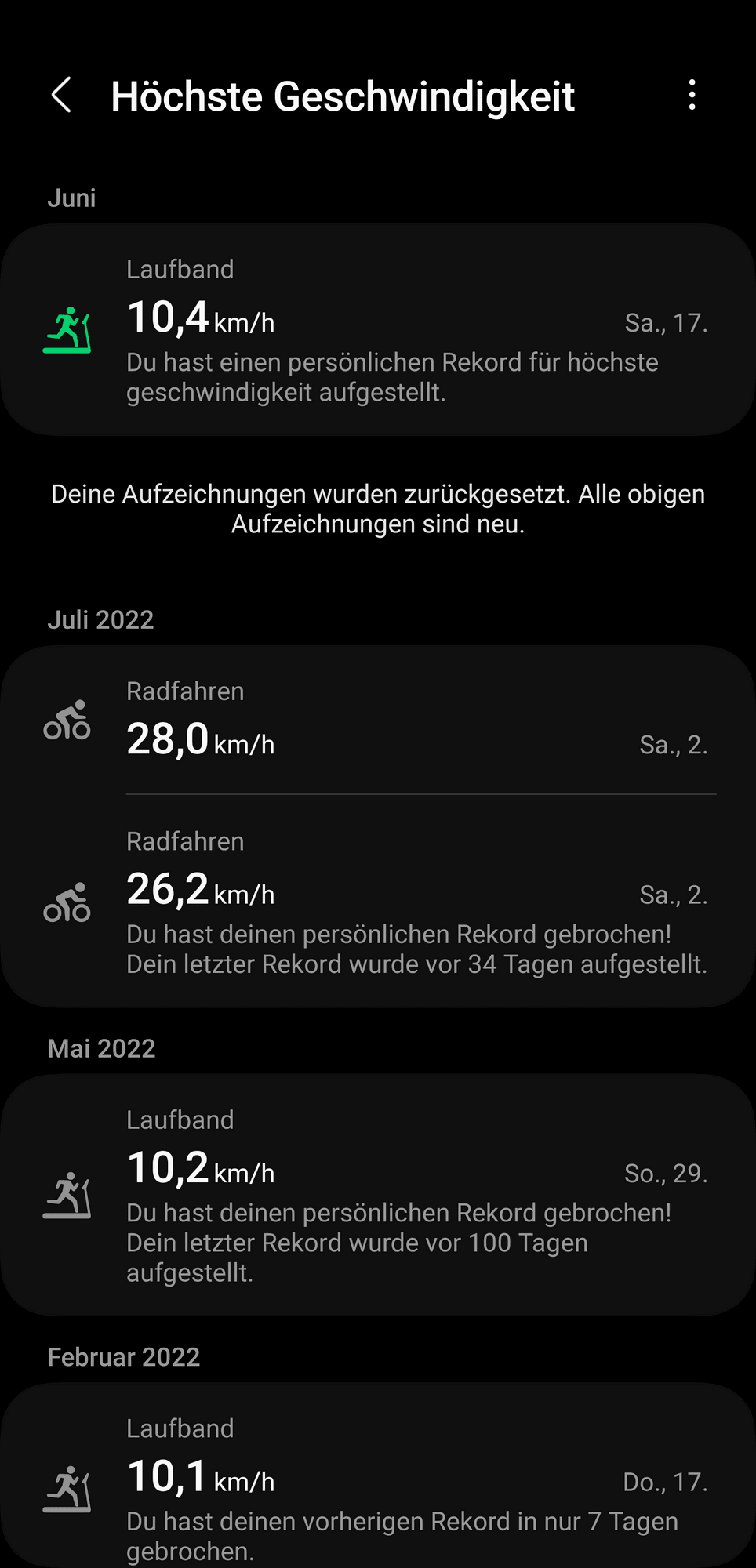756x1568 pixels.
Task: Open the Laufband 10,4 km/h record
Action: click(378, 329)
